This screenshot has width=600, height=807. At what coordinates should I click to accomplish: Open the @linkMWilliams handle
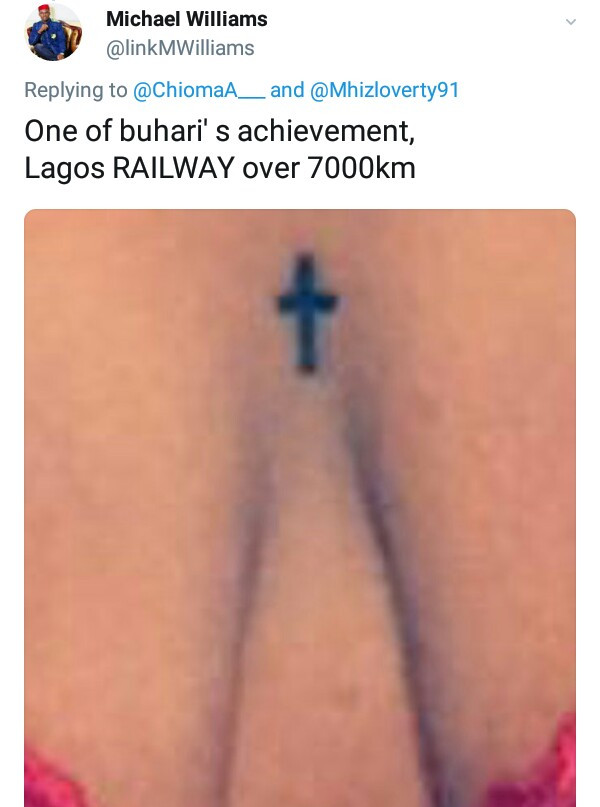click(180, 48)
